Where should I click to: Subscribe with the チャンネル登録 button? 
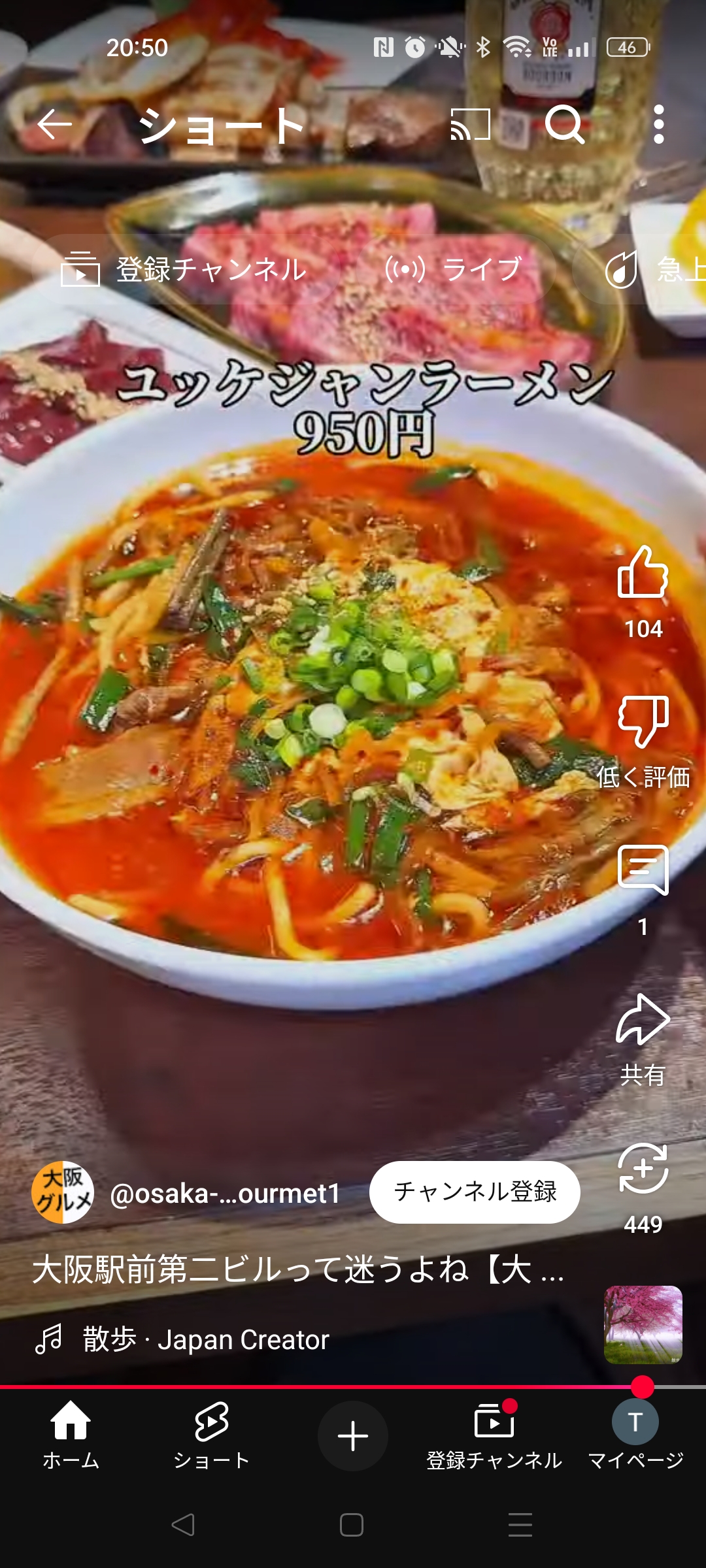(475, 1192)
